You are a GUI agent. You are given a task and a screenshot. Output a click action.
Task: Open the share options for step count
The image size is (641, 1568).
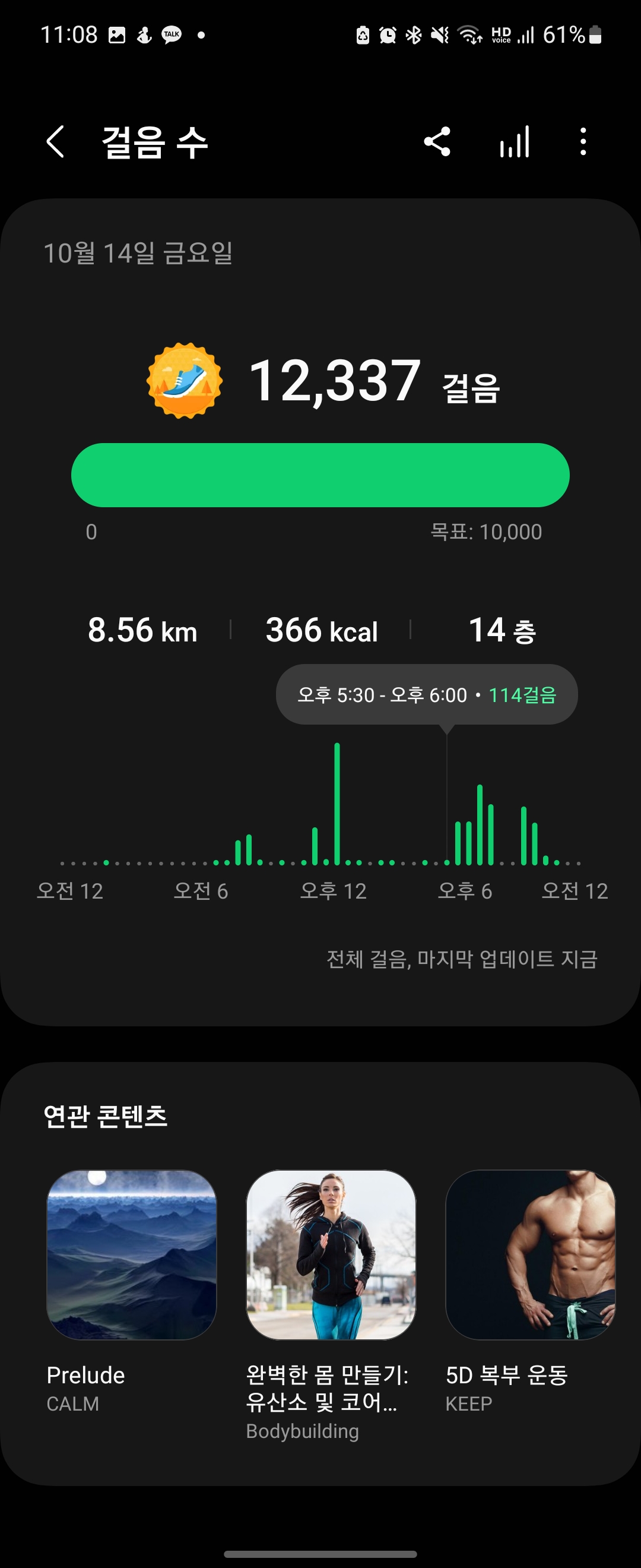(437, 142)
